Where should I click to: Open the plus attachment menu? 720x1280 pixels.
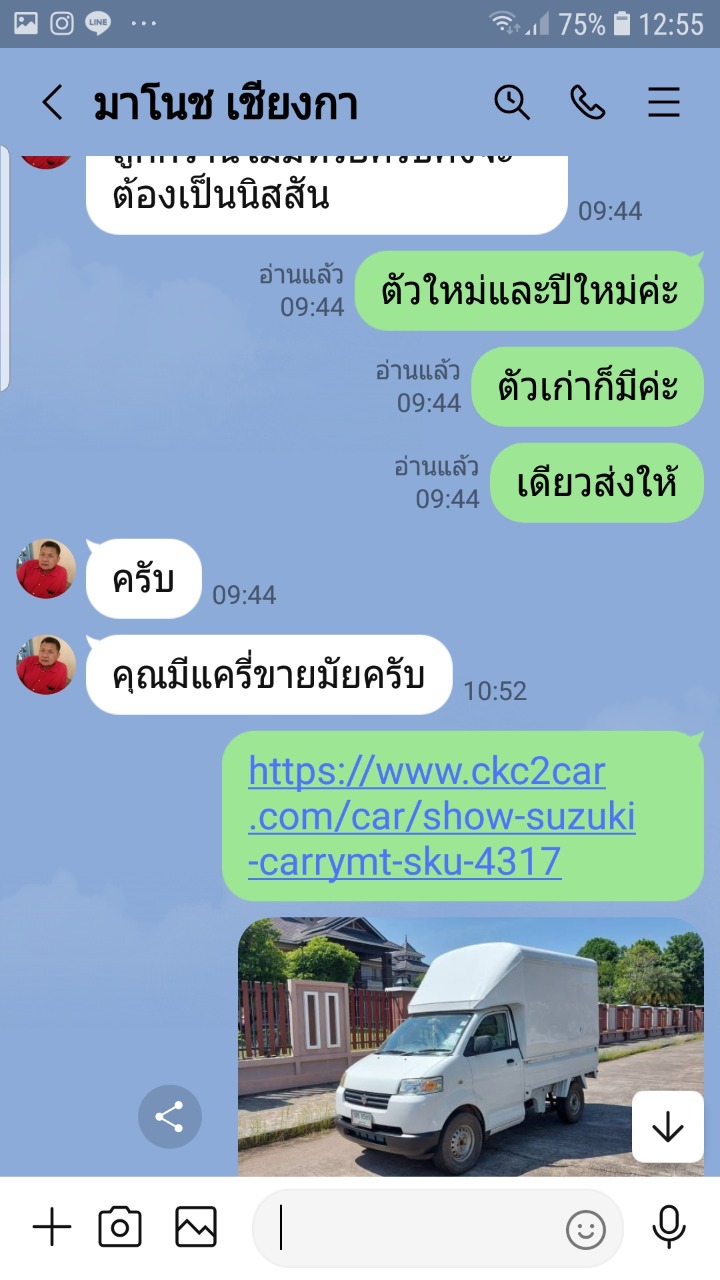[x=52, y=1227]
